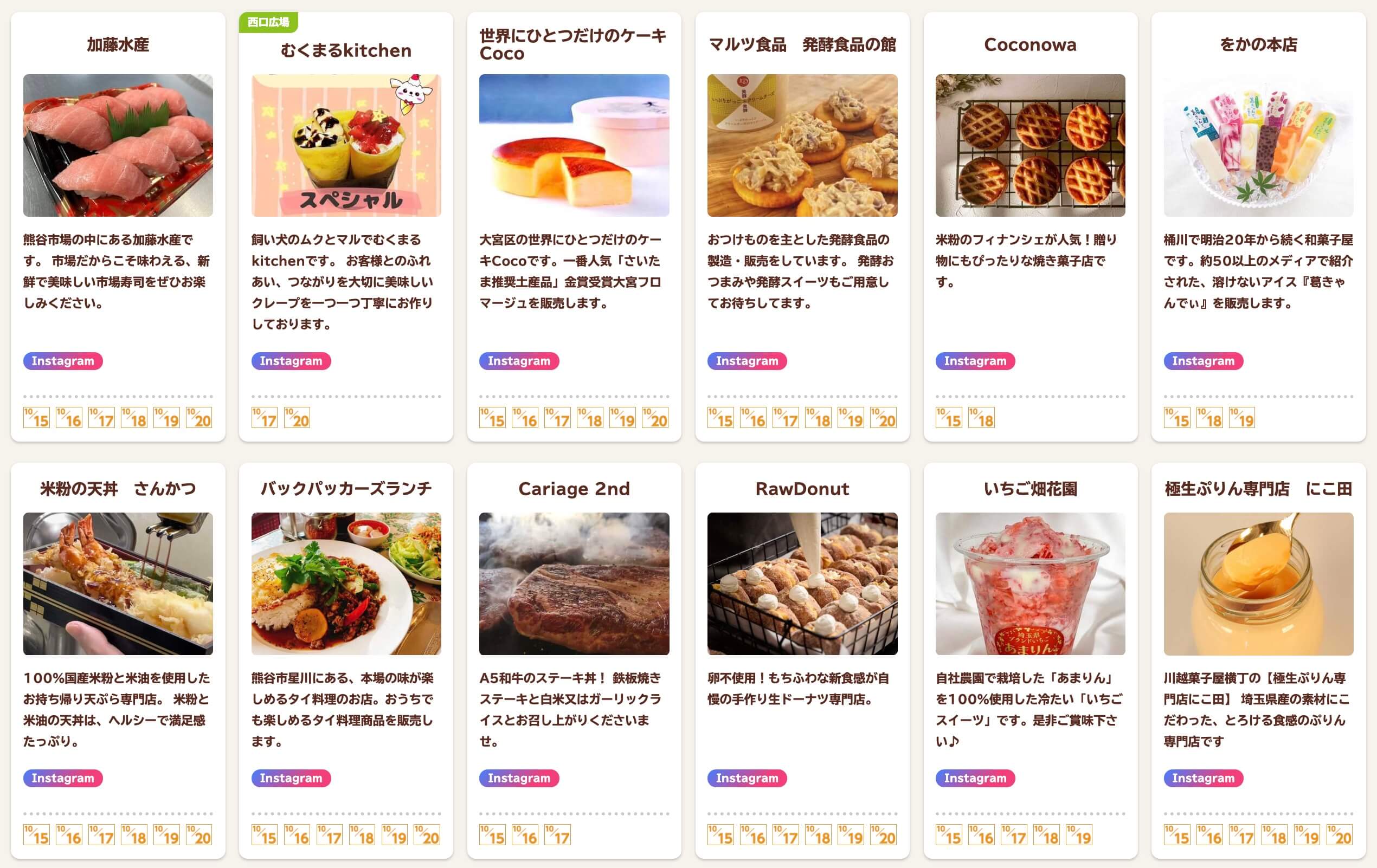Open マルツ食品 発酵食品の館 Instagram

tap(747, 361)
